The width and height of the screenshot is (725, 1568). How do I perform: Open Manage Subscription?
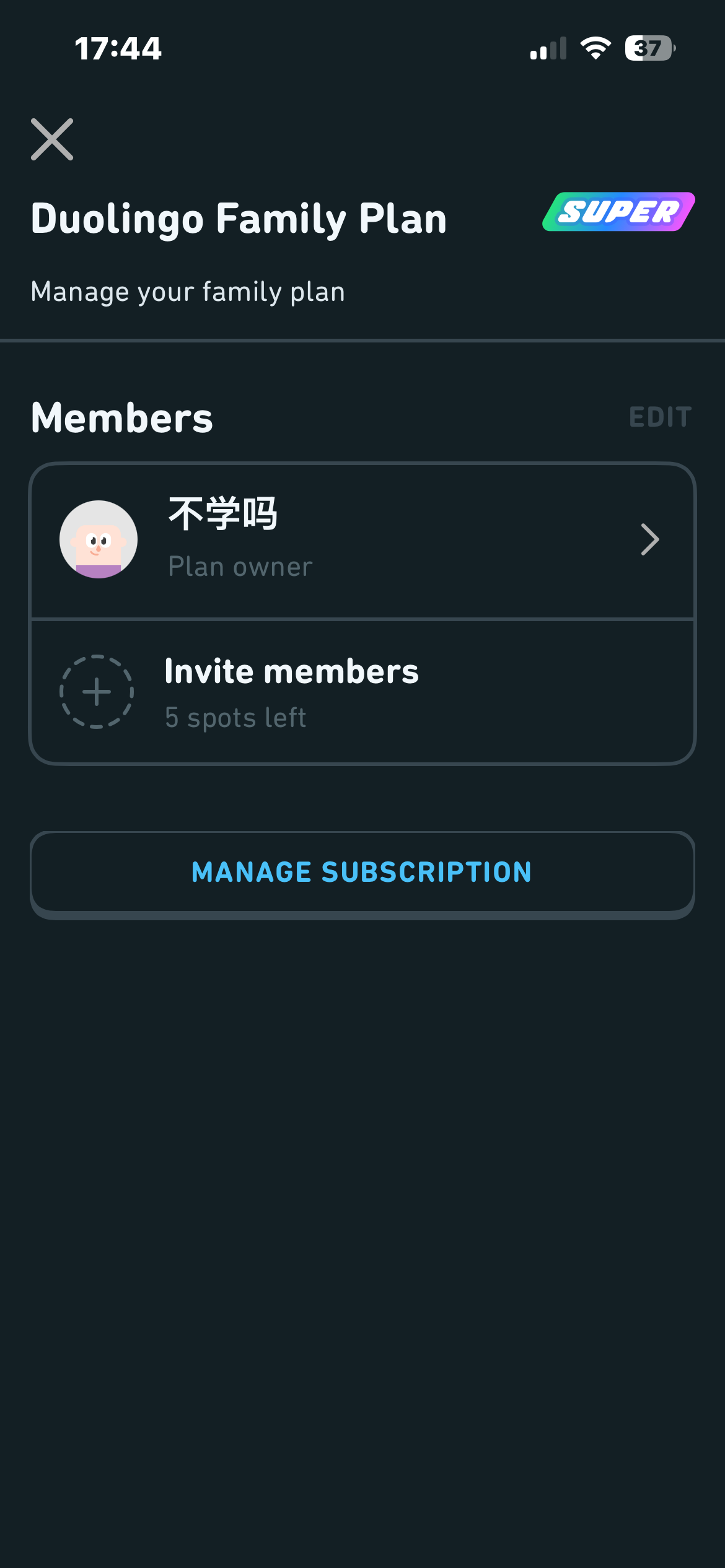(x=362, y=872)
